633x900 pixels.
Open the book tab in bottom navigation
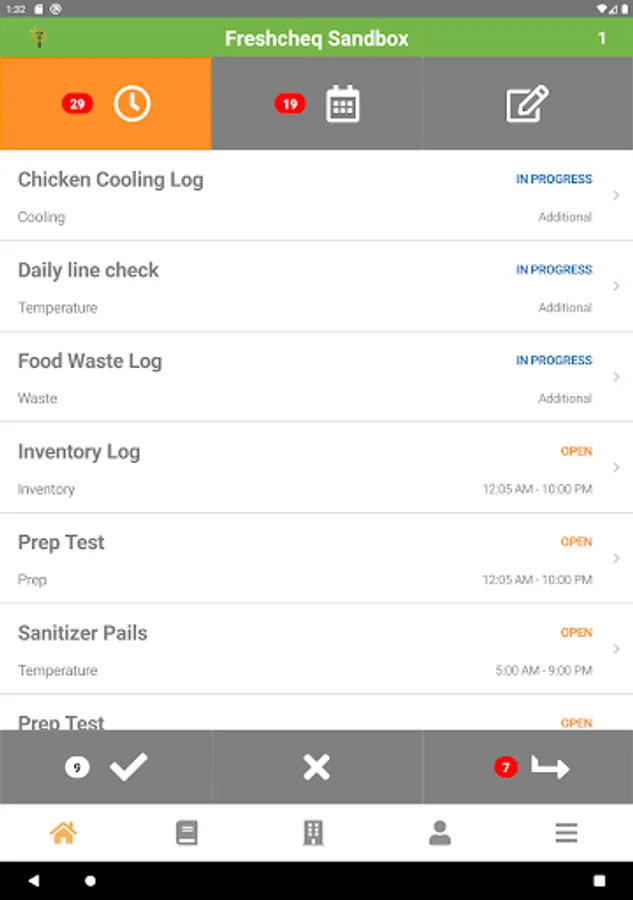[187, 833]
